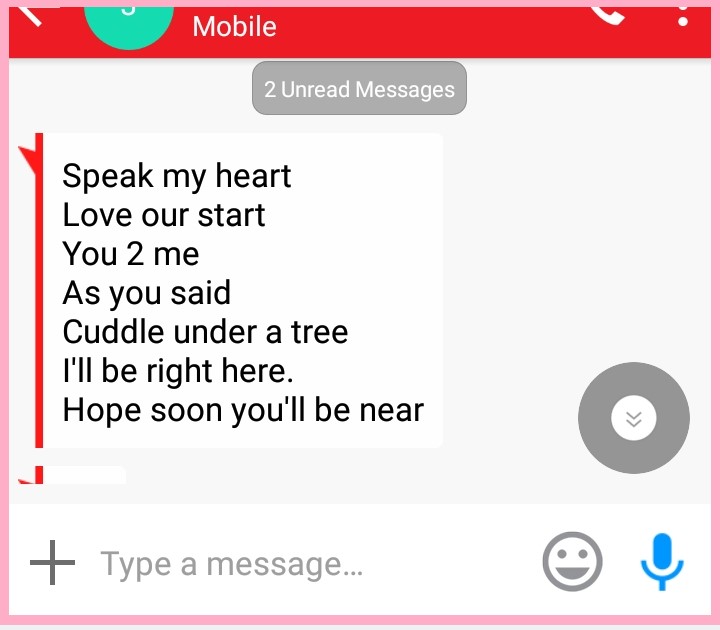Open the three-dot overflow menu
Viewport: 720px width, 630px height.
[684, 14]
